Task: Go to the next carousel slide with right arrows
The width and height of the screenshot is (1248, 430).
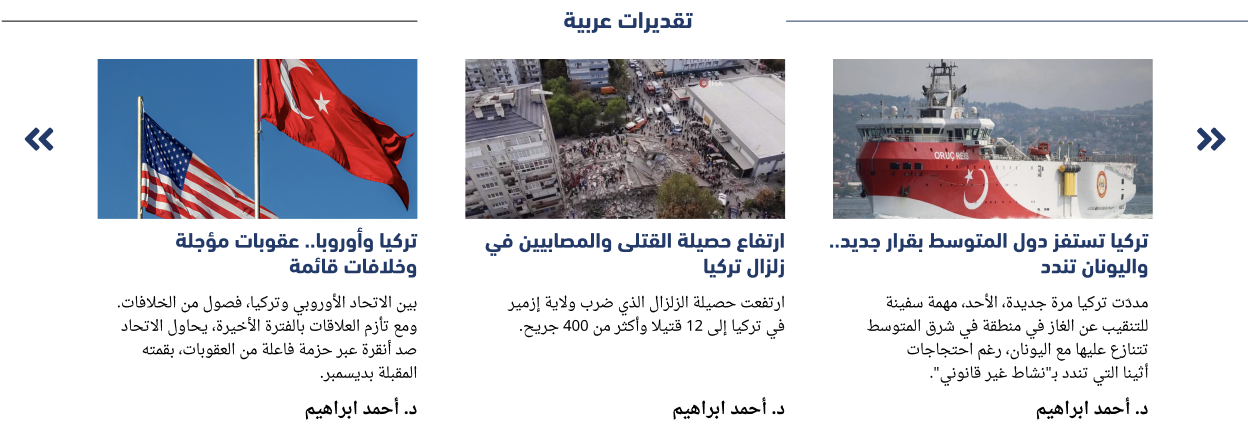Action: (1209, 139)
